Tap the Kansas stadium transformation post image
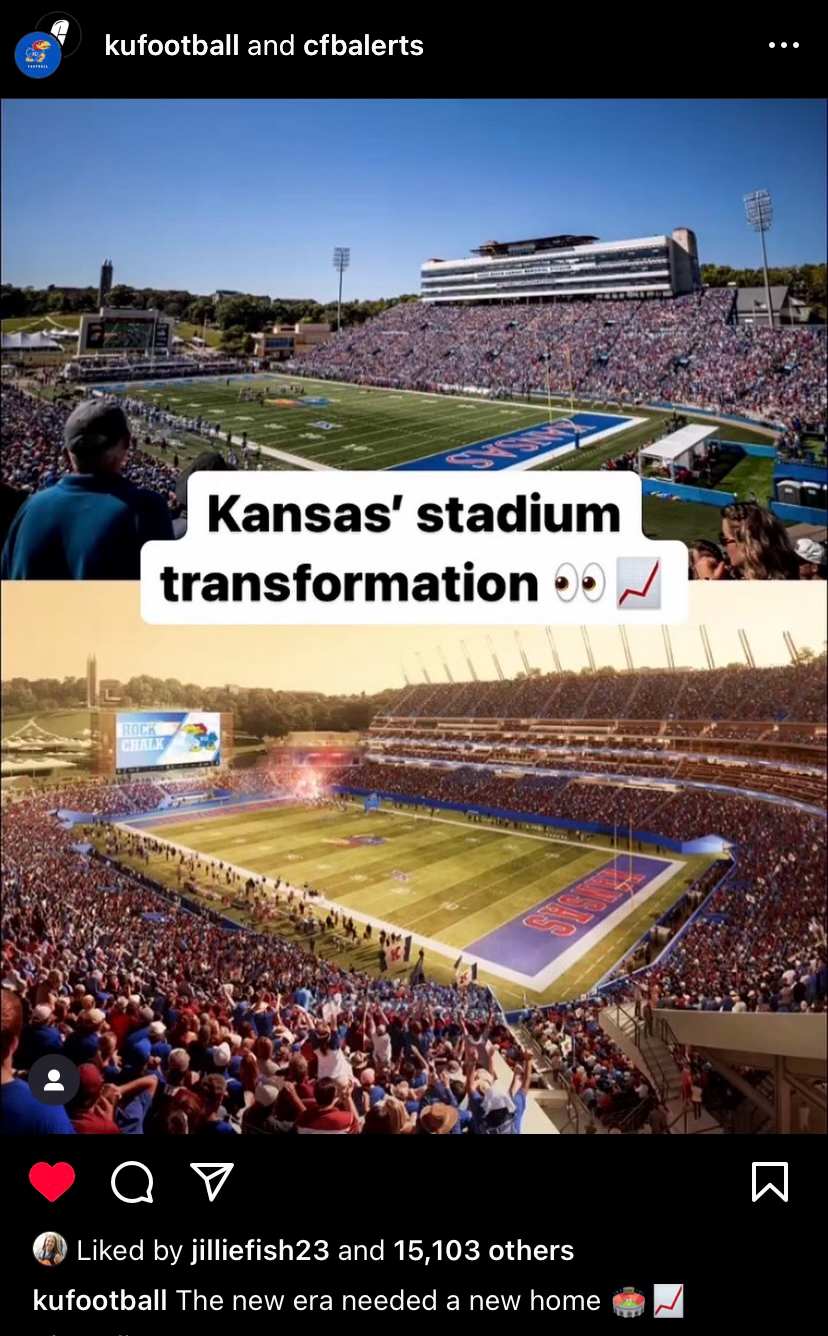 click(x=414, y=800)
